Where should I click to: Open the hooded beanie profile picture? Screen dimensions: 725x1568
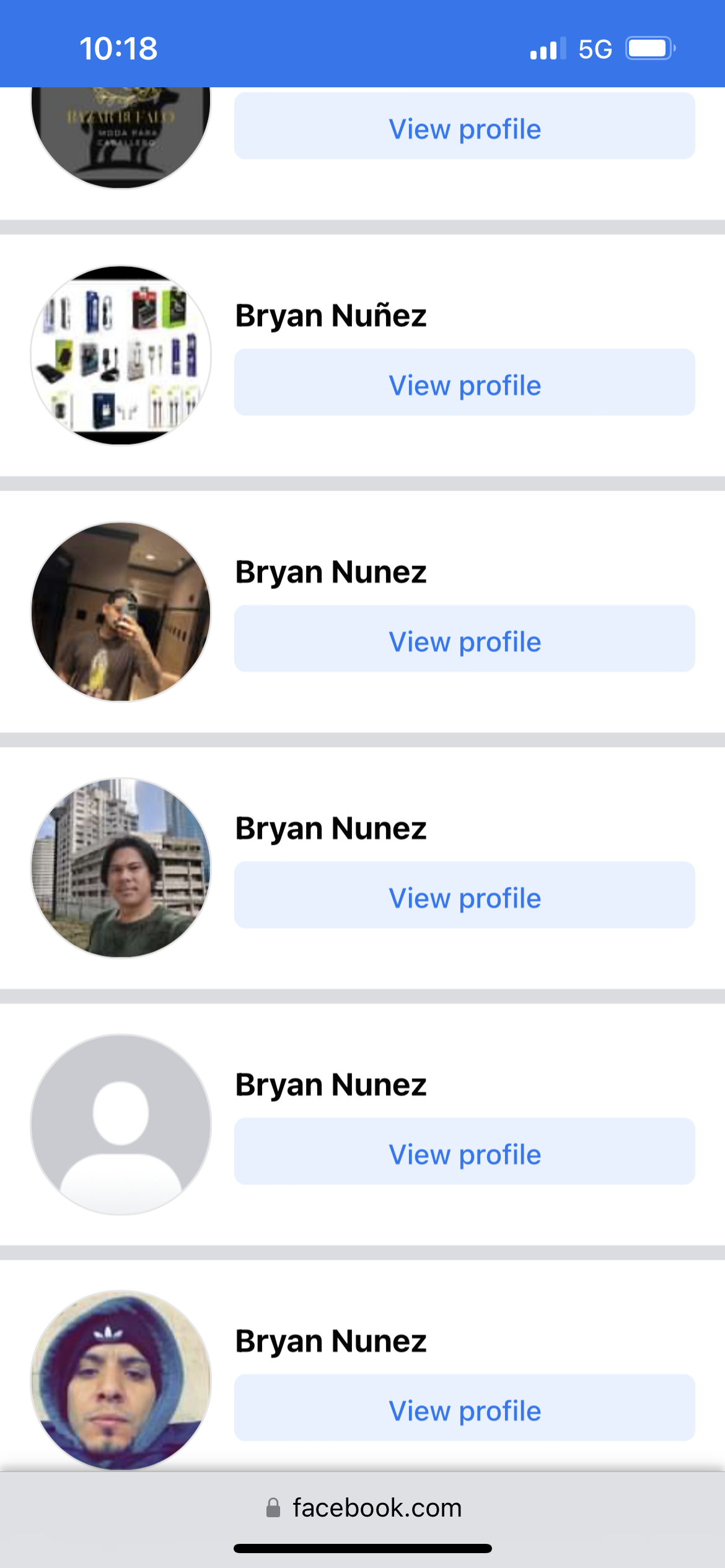[x=121, y=1380]
